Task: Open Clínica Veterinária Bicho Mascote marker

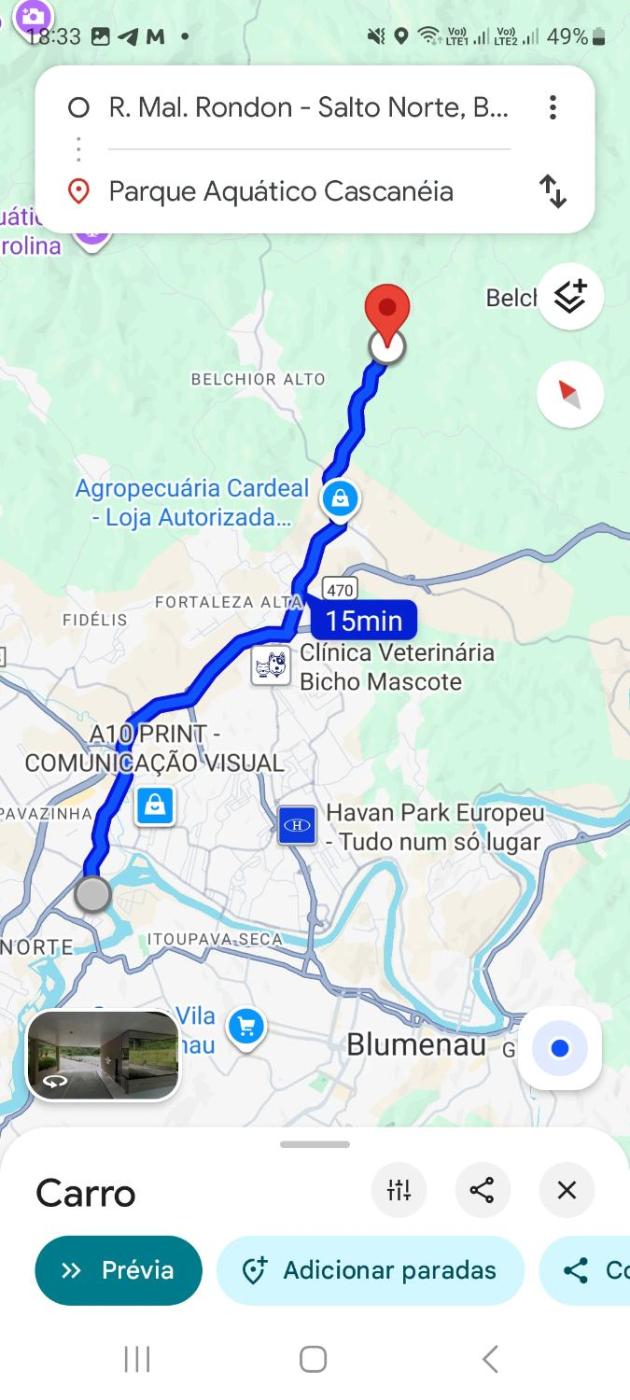Action: (x=271, y=666)
